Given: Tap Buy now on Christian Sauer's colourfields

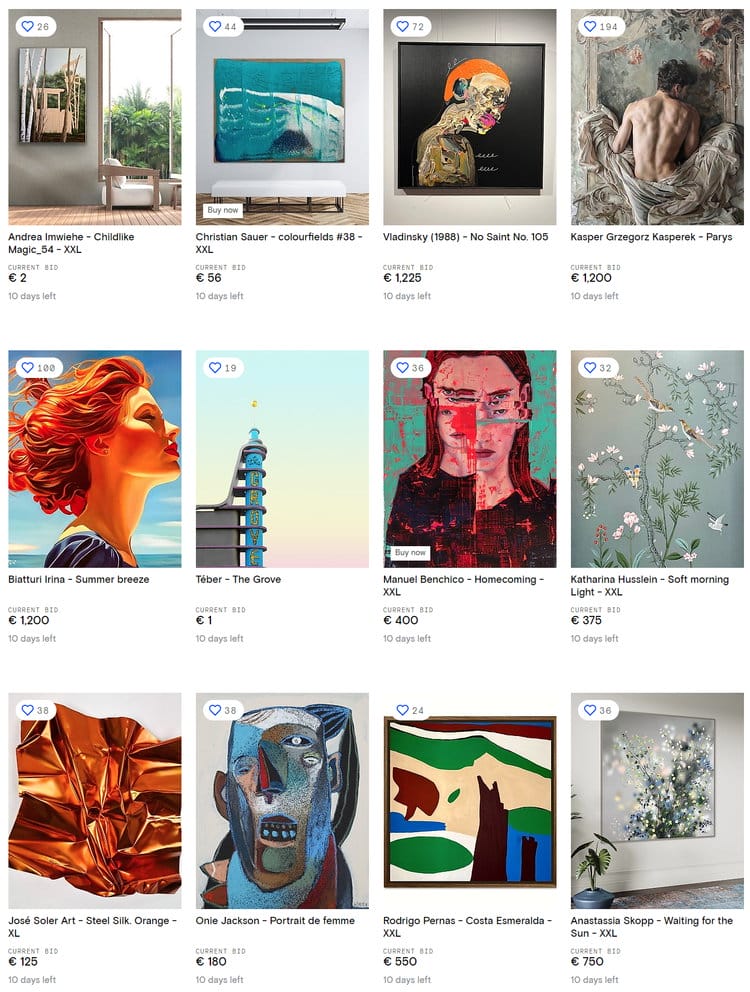Looking at the screenshot, I should pyautogui.click(x=223, y=211).
